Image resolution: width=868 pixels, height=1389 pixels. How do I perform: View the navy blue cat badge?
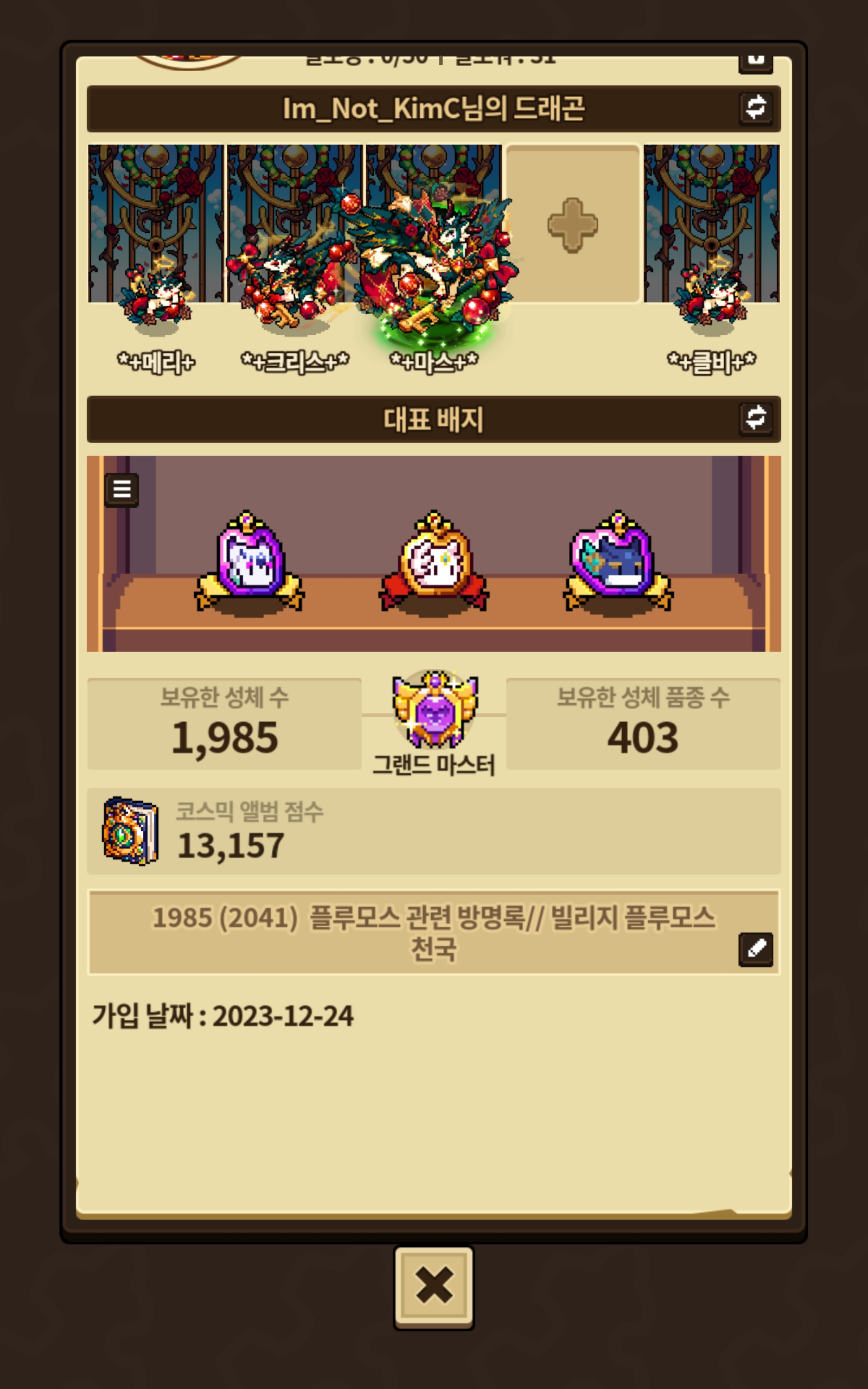tap(618, 562)
